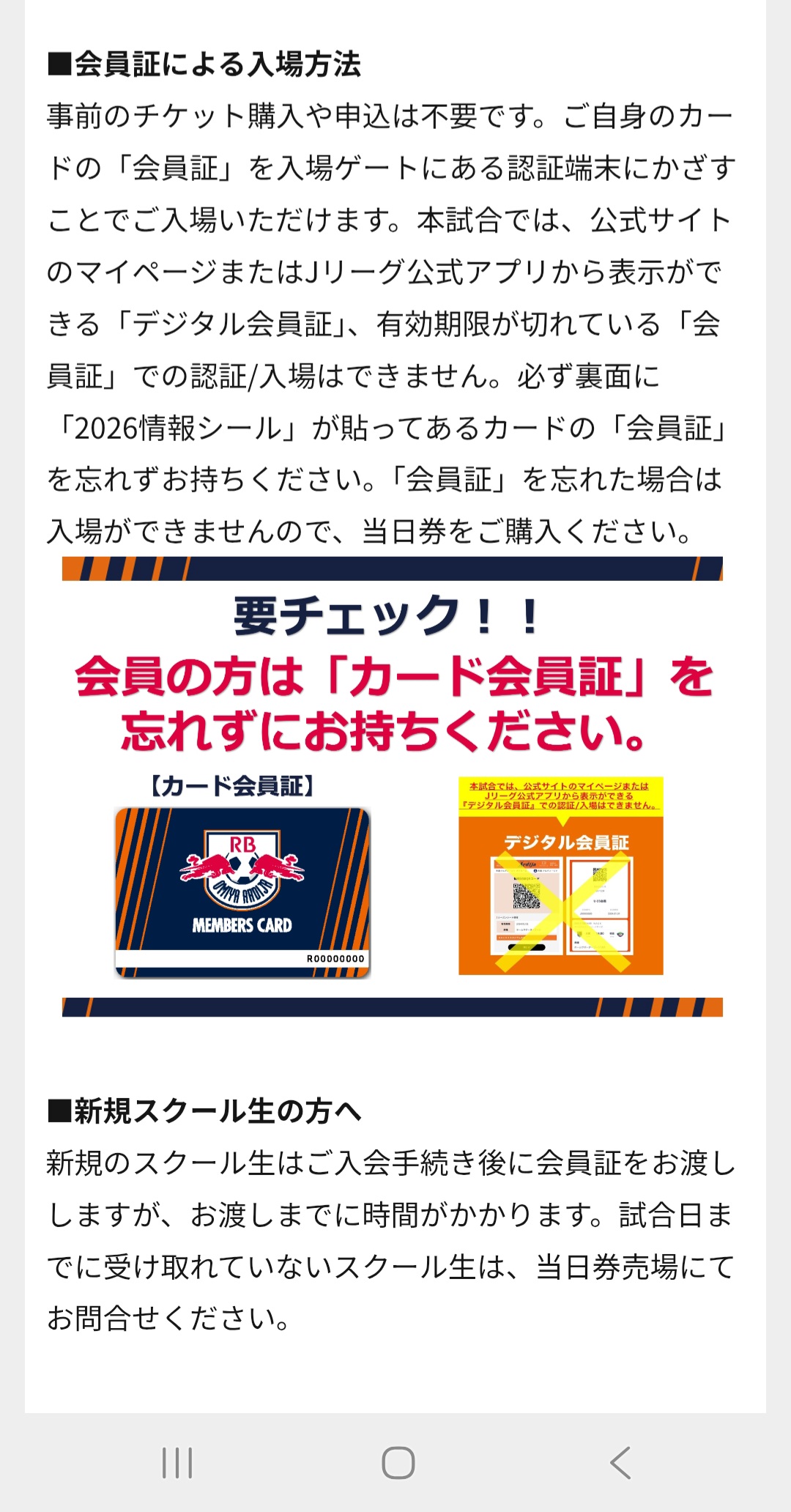The height and width of the screenshot is (1512, 791).
Task: Navigate back with the system back button
Action: (620, 1463)
